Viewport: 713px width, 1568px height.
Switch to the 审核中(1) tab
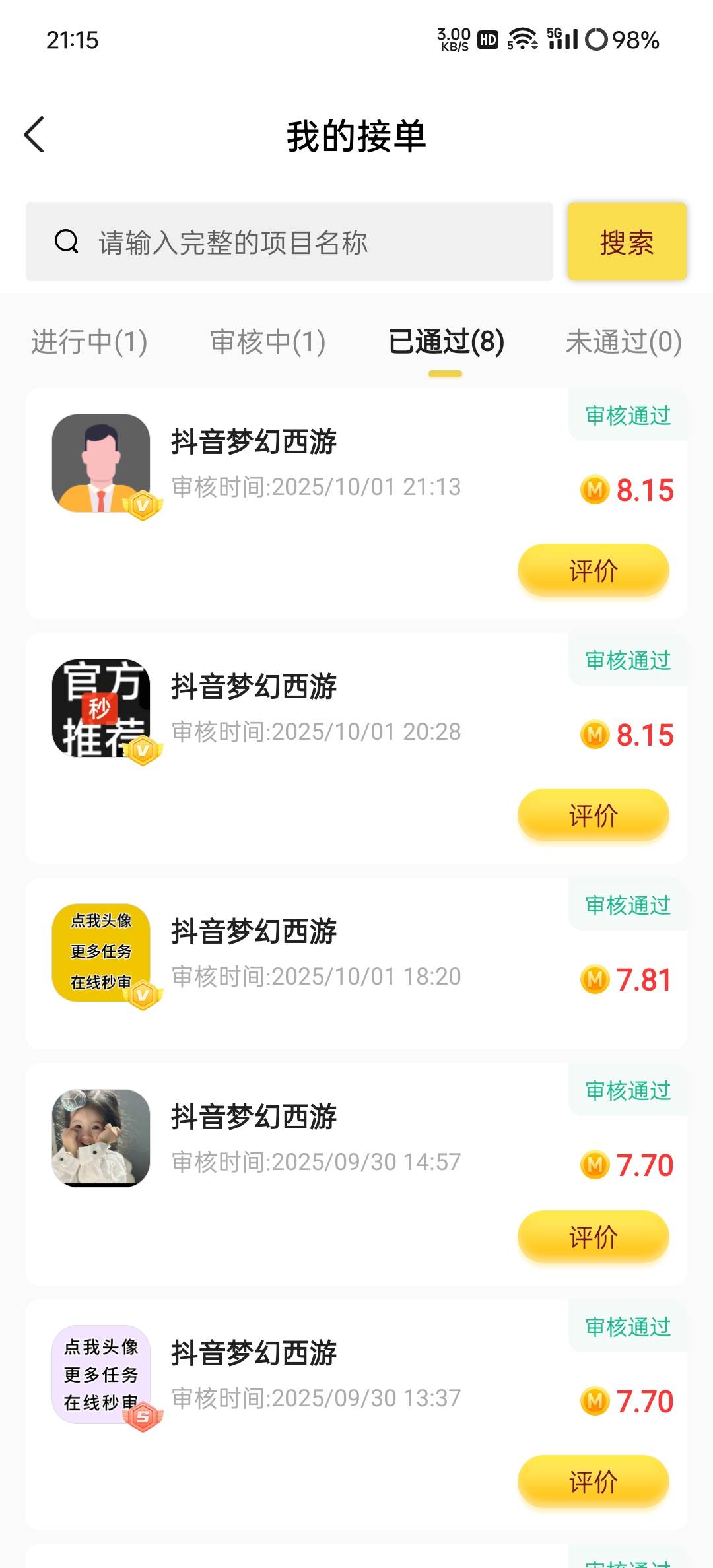[267, 342]
